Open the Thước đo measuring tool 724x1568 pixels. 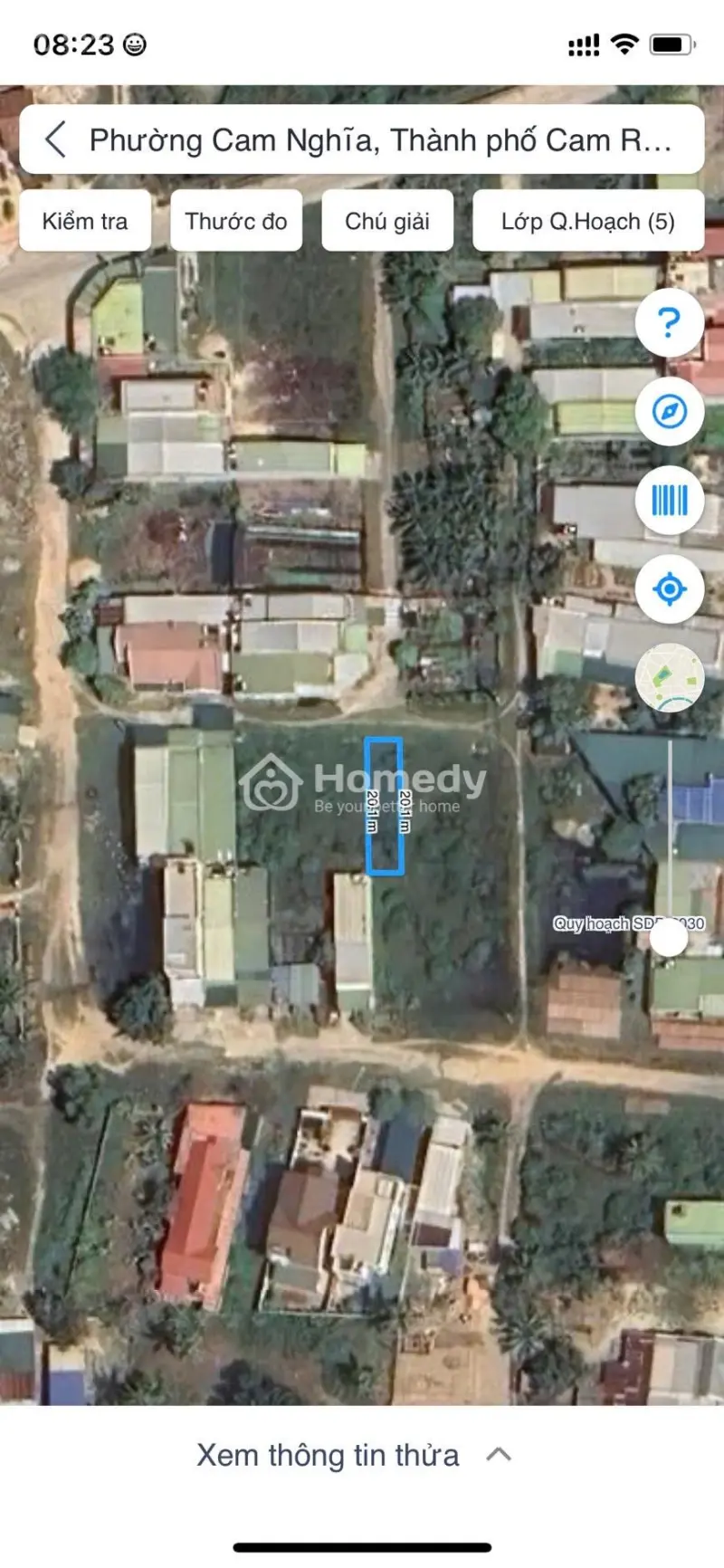tap(236, 221)
